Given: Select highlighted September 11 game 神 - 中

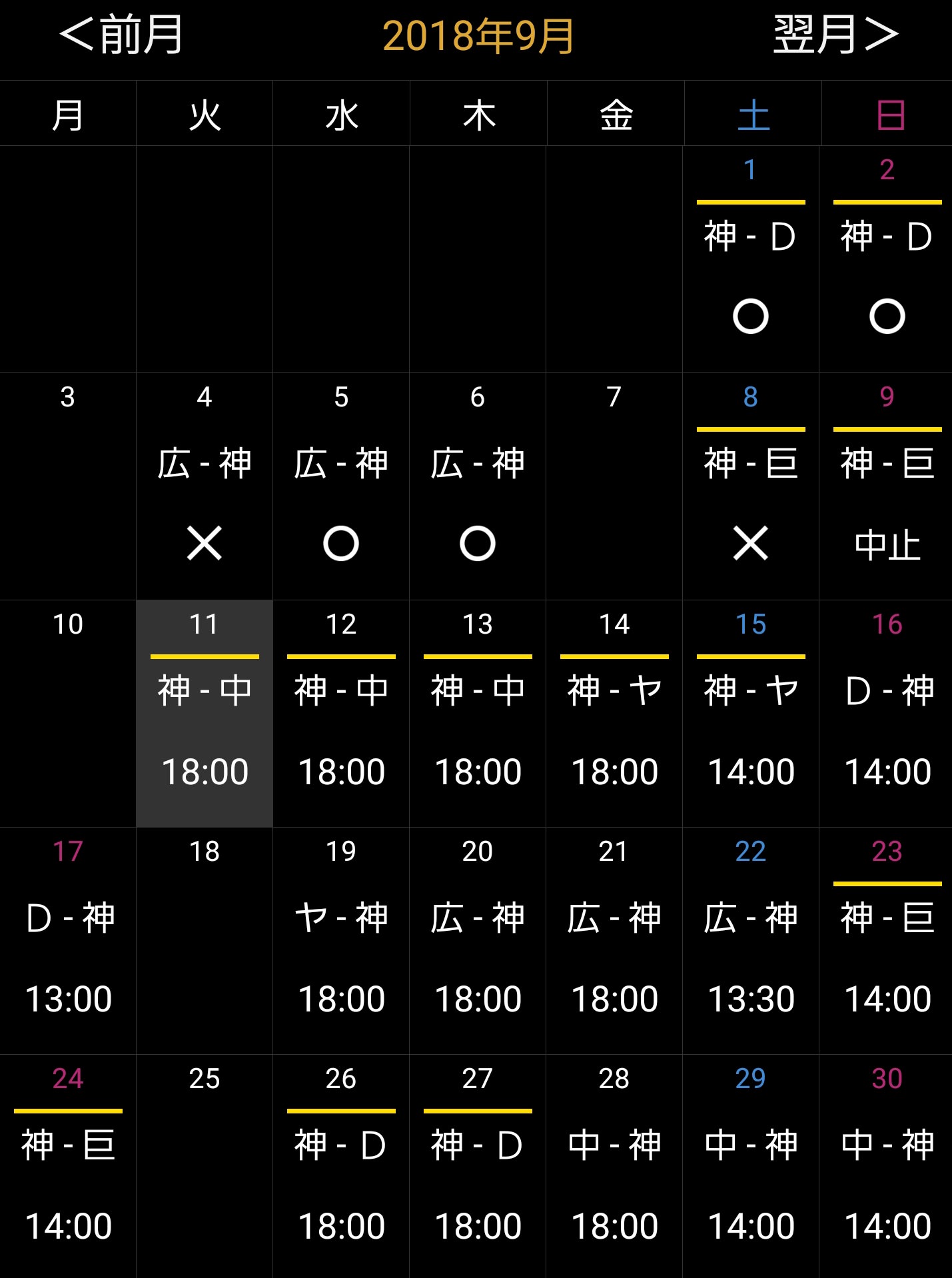Looking at the screenshot, I should (x=205, y=714).
